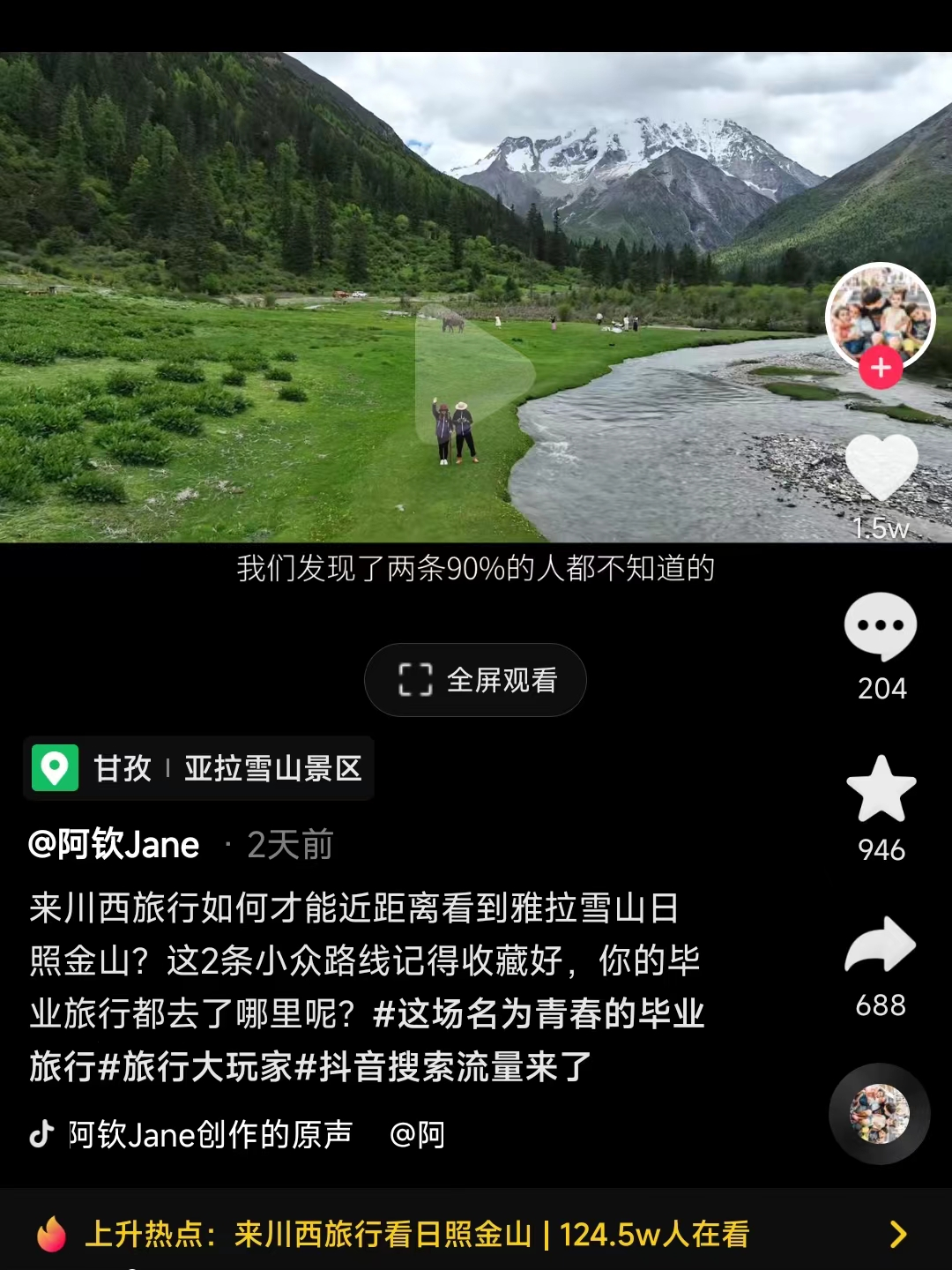Tap the spinning music disc icon
The width and height of the screenshot is (952, 1270).
(880, 1114)
